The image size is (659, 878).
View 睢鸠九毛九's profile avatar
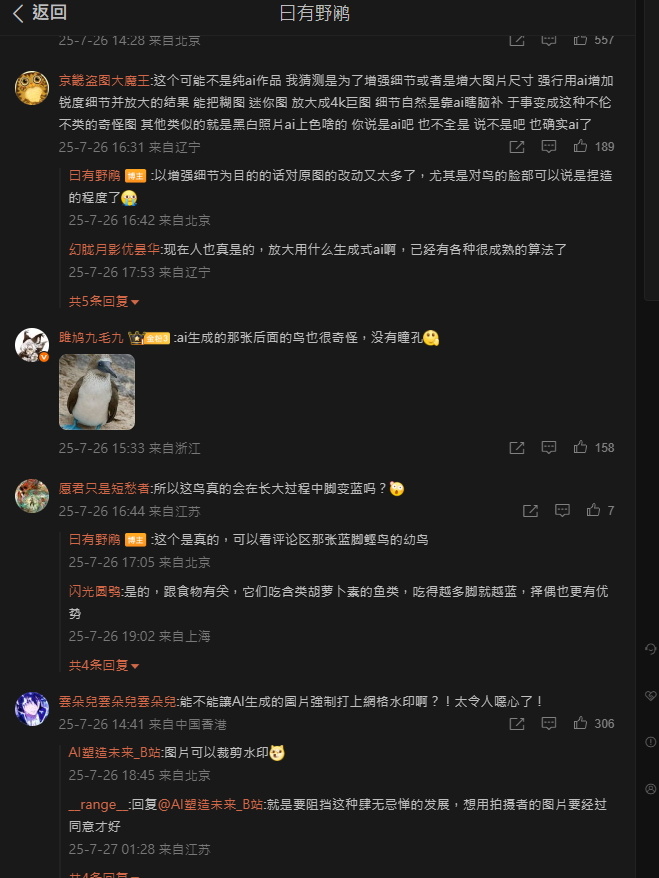click(x=32, y=345)
